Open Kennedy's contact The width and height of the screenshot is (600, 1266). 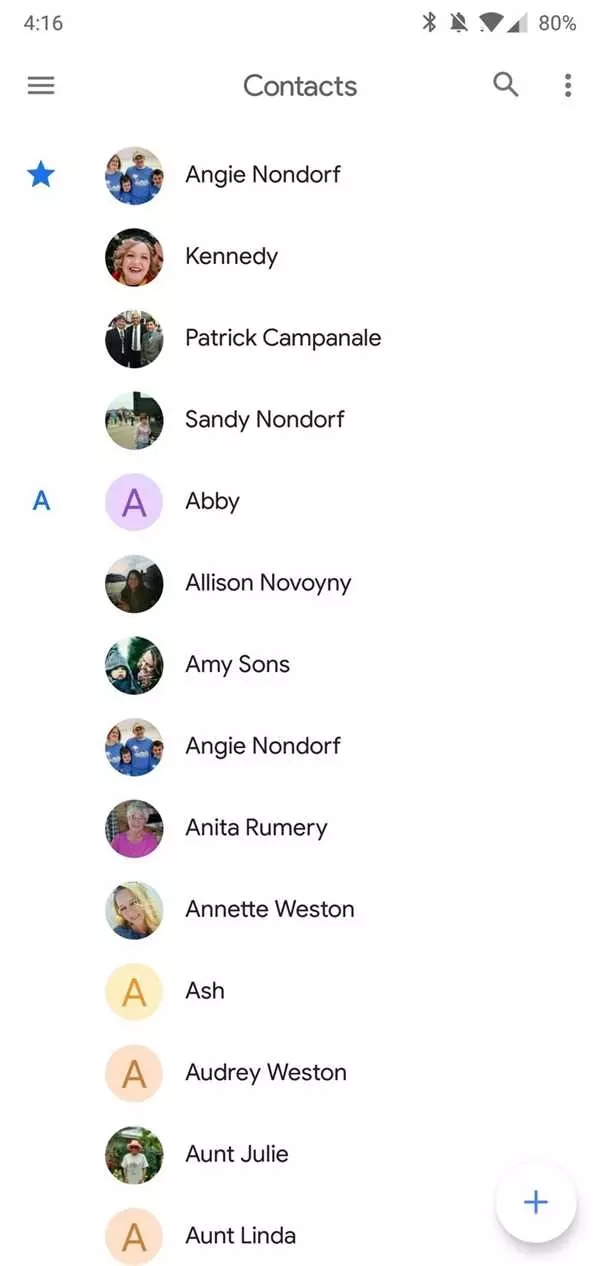pyautogui.click(x=231, y=257)
